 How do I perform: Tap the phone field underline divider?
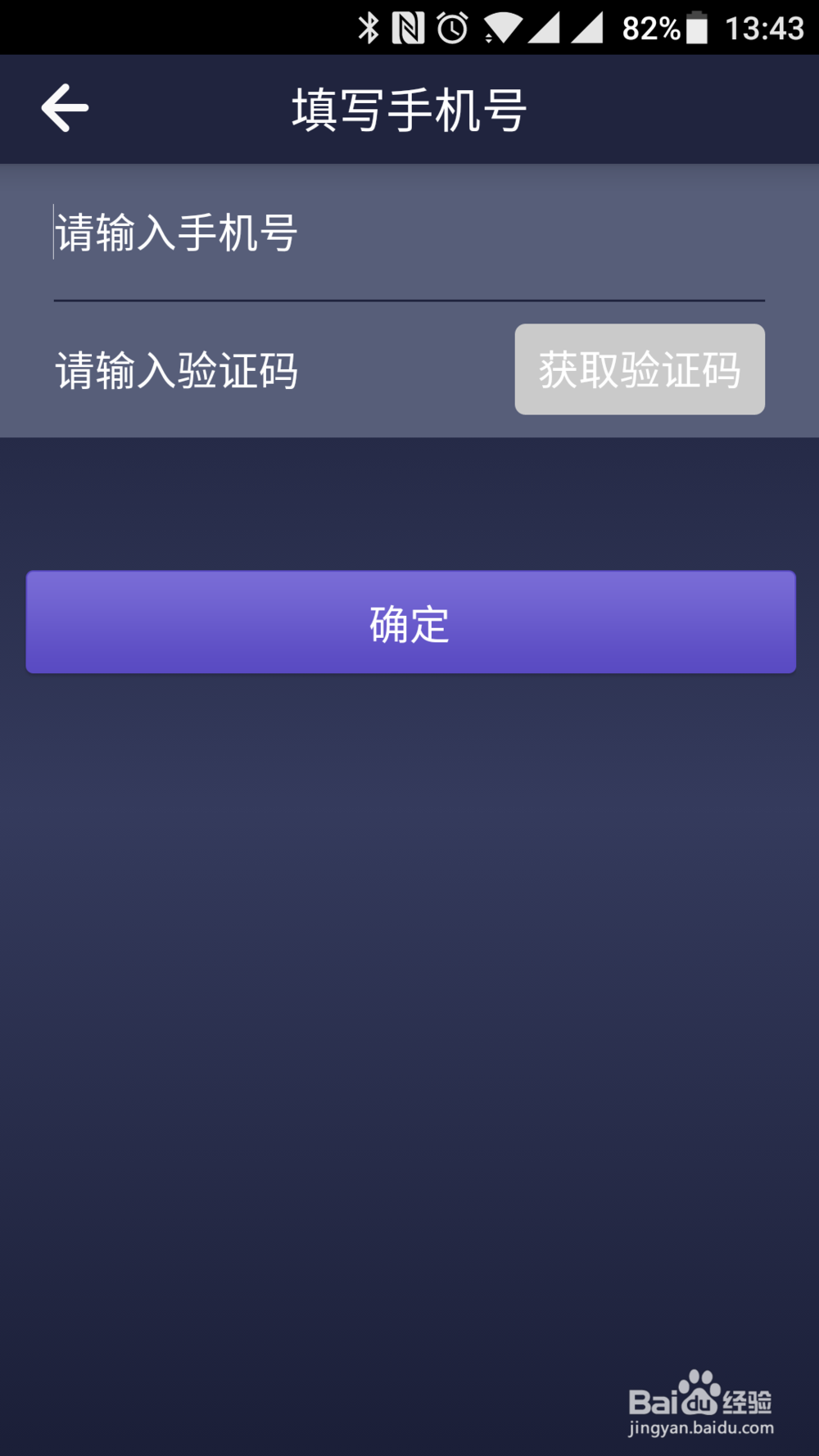coord(409,301)
